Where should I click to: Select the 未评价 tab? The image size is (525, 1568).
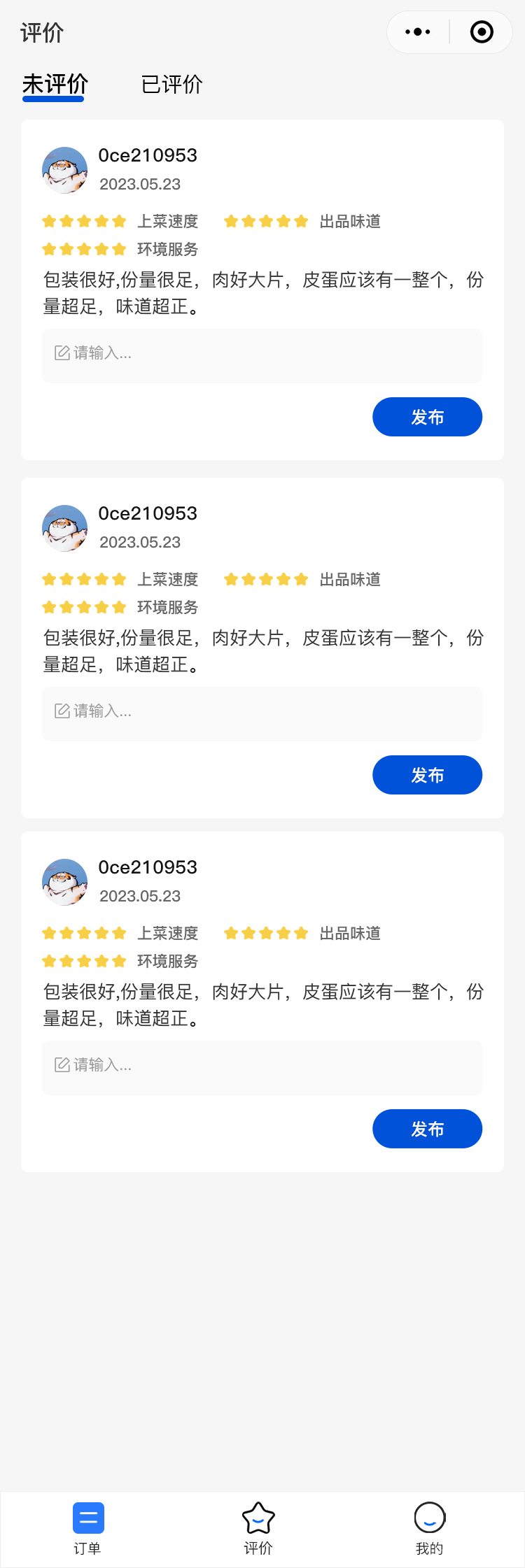pyautogui.click(x=55, y=85)
